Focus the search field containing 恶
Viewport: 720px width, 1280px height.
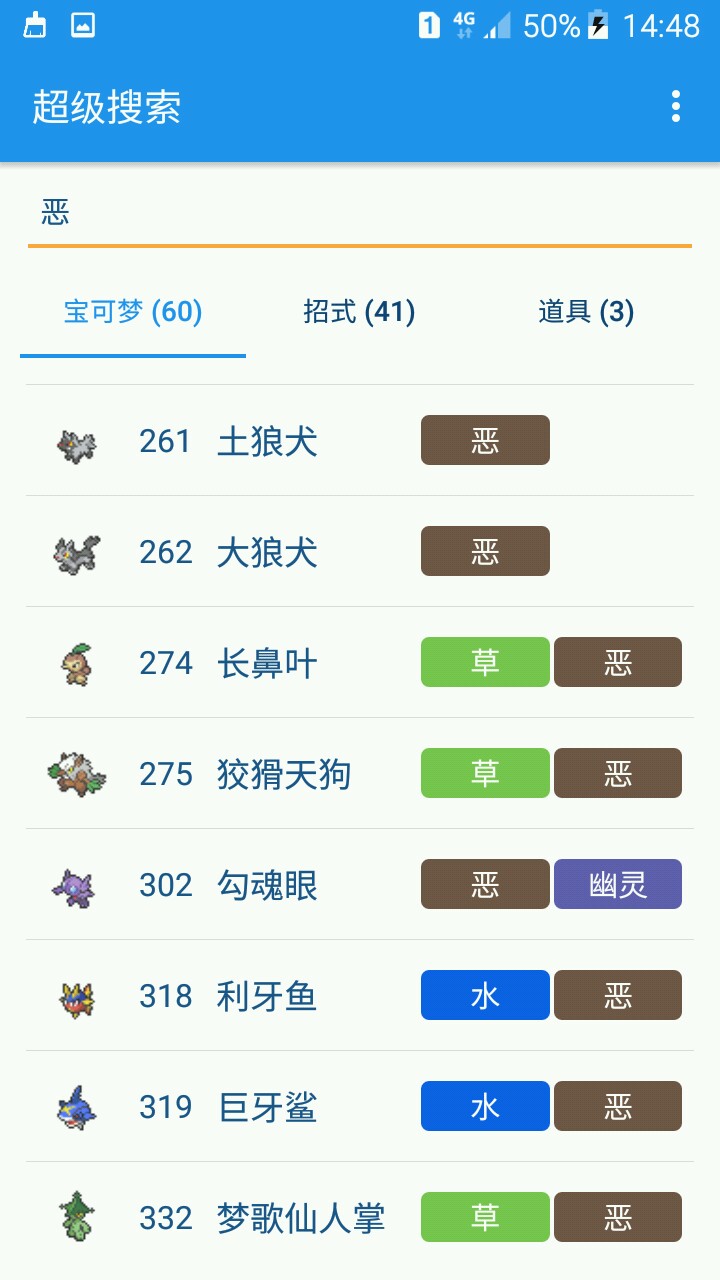click(x=360, y=213)
